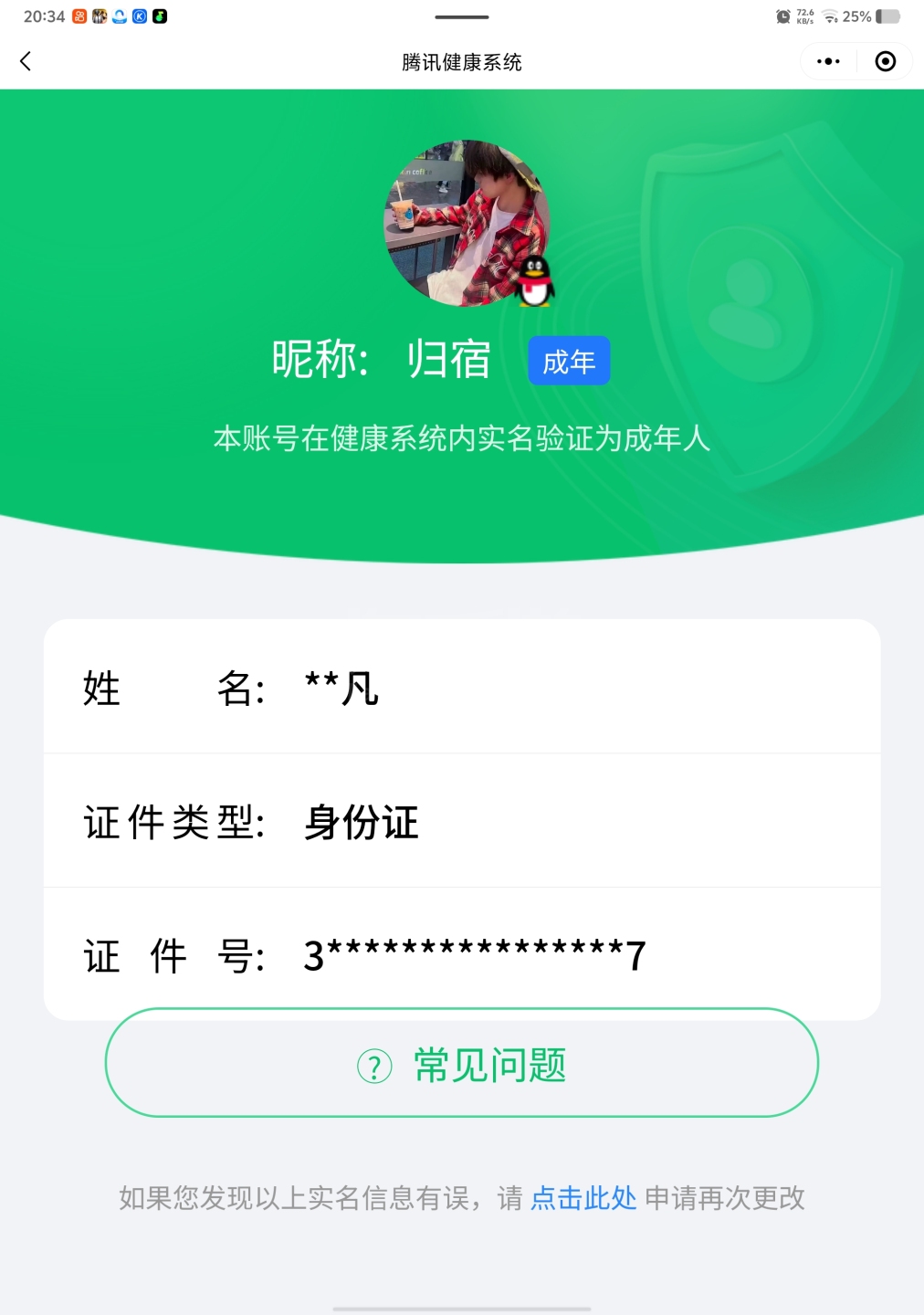Screen dimensions: 924x1315
Task: Go back using the top-left arrow
Action: (x=26, y=61)
